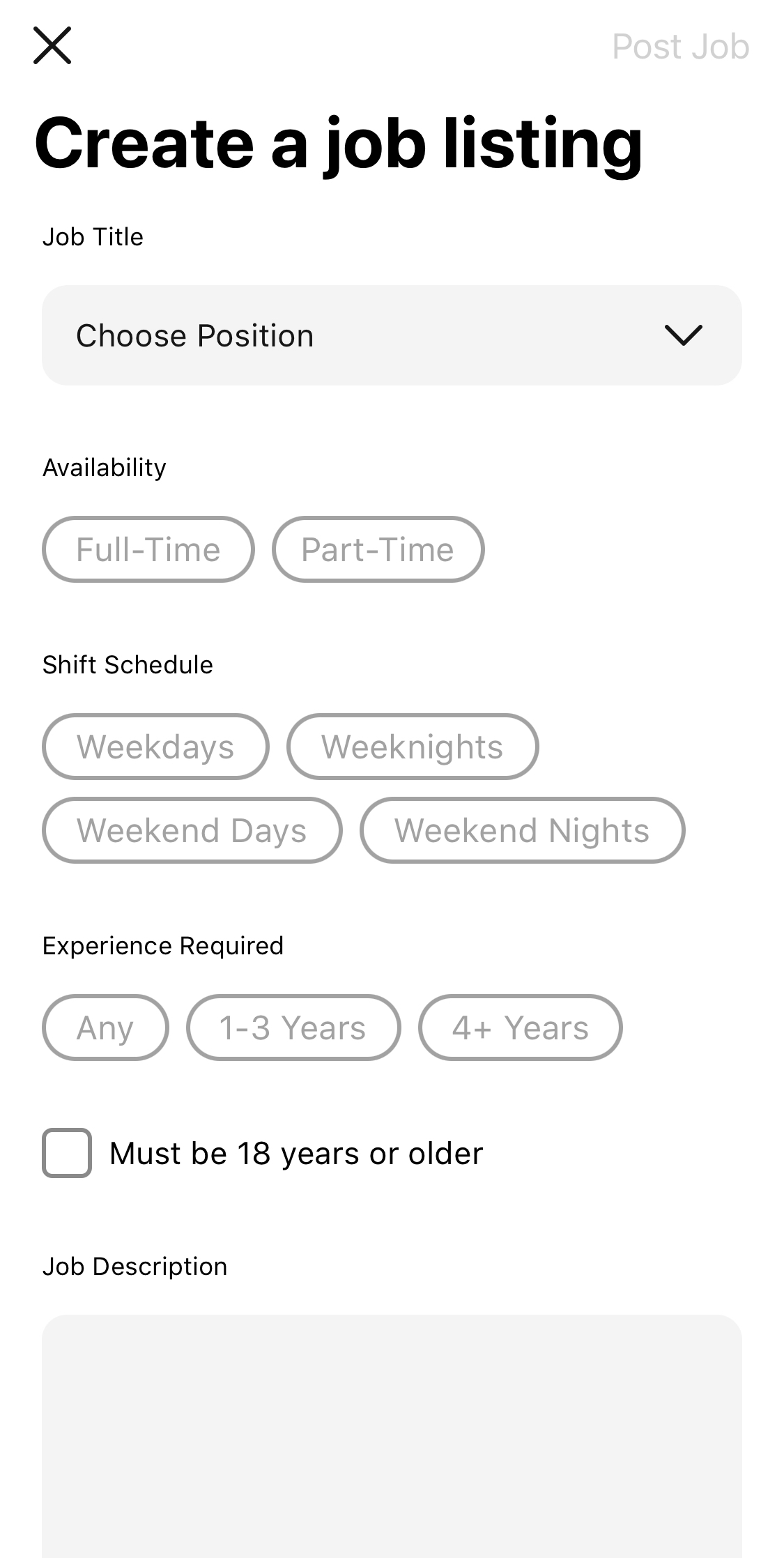Choose the Weeknights shift chip

(x=413, y=747)
